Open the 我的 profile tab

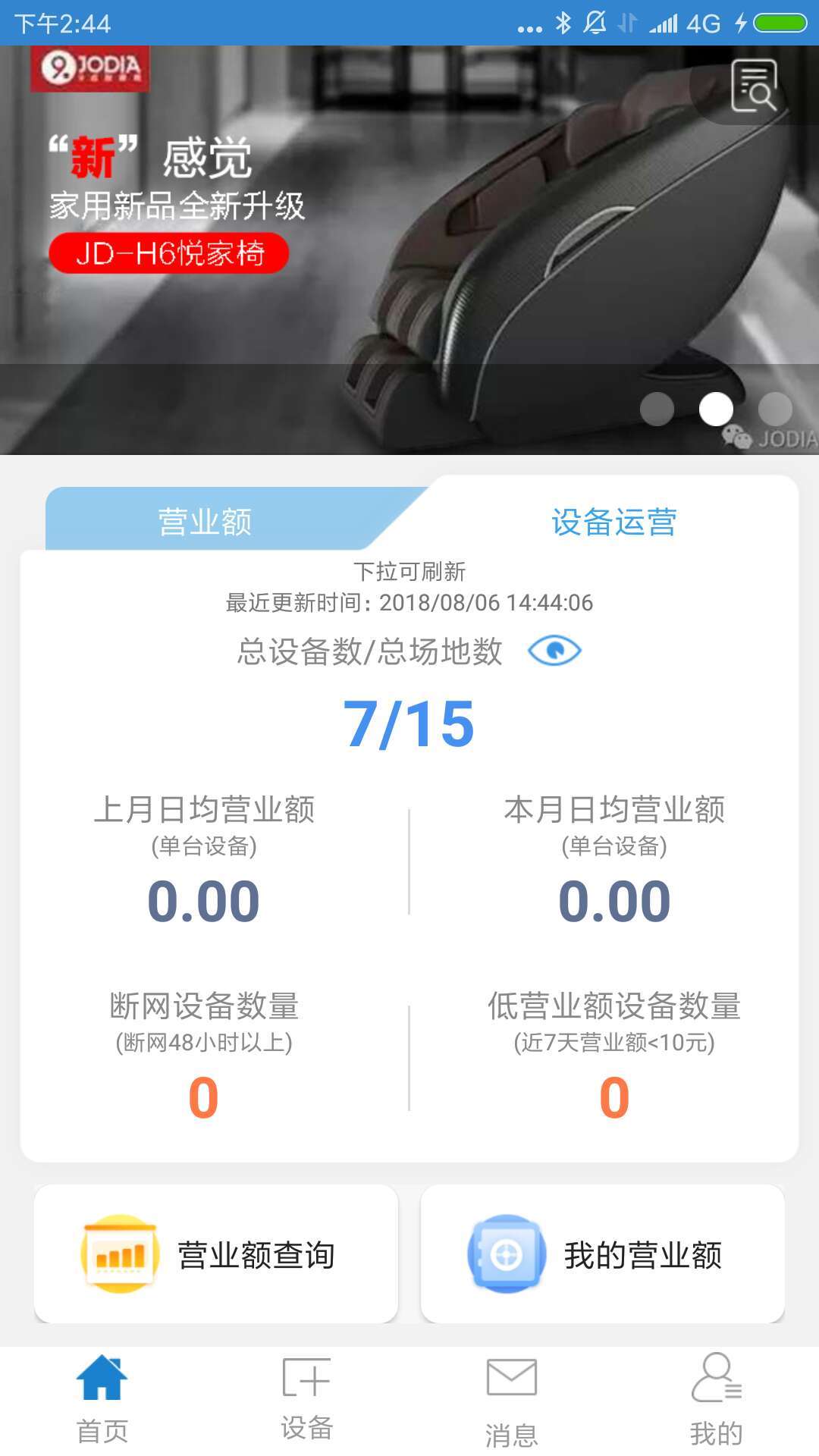point(717,1400)
